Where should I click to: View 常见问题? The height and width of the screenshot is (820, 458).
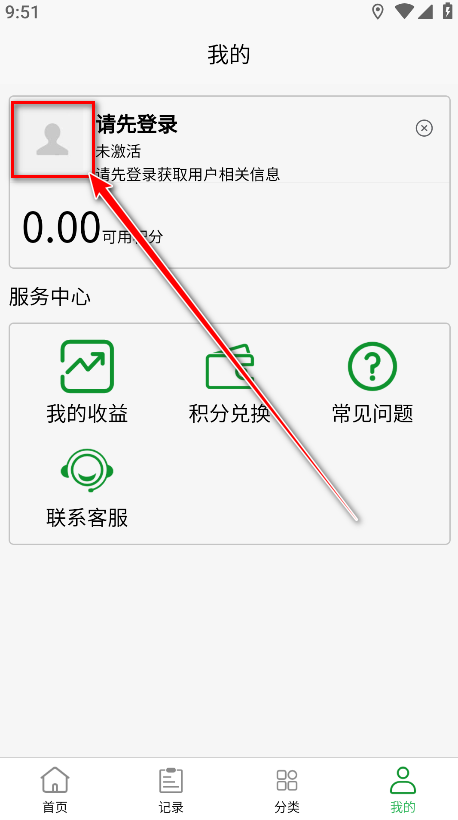[x=372, y=382]
